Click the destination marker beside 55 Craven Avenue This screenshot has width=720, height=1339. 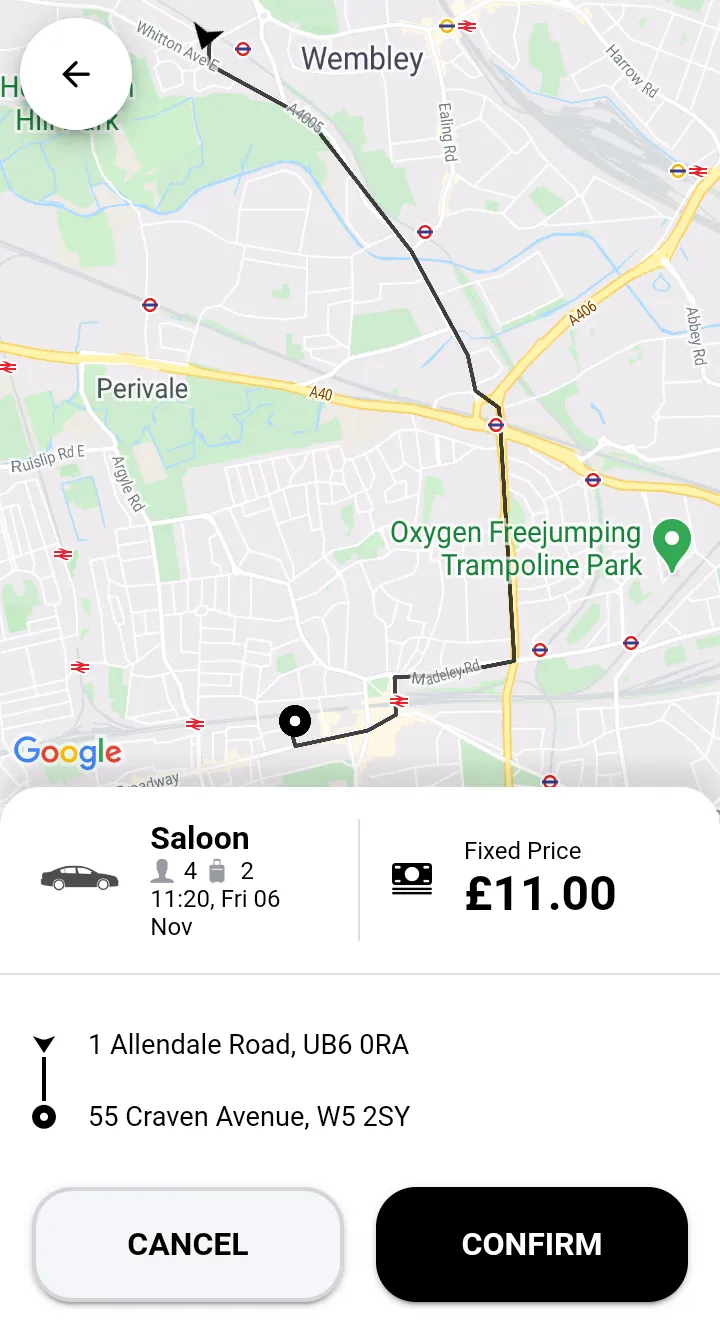43,1116
